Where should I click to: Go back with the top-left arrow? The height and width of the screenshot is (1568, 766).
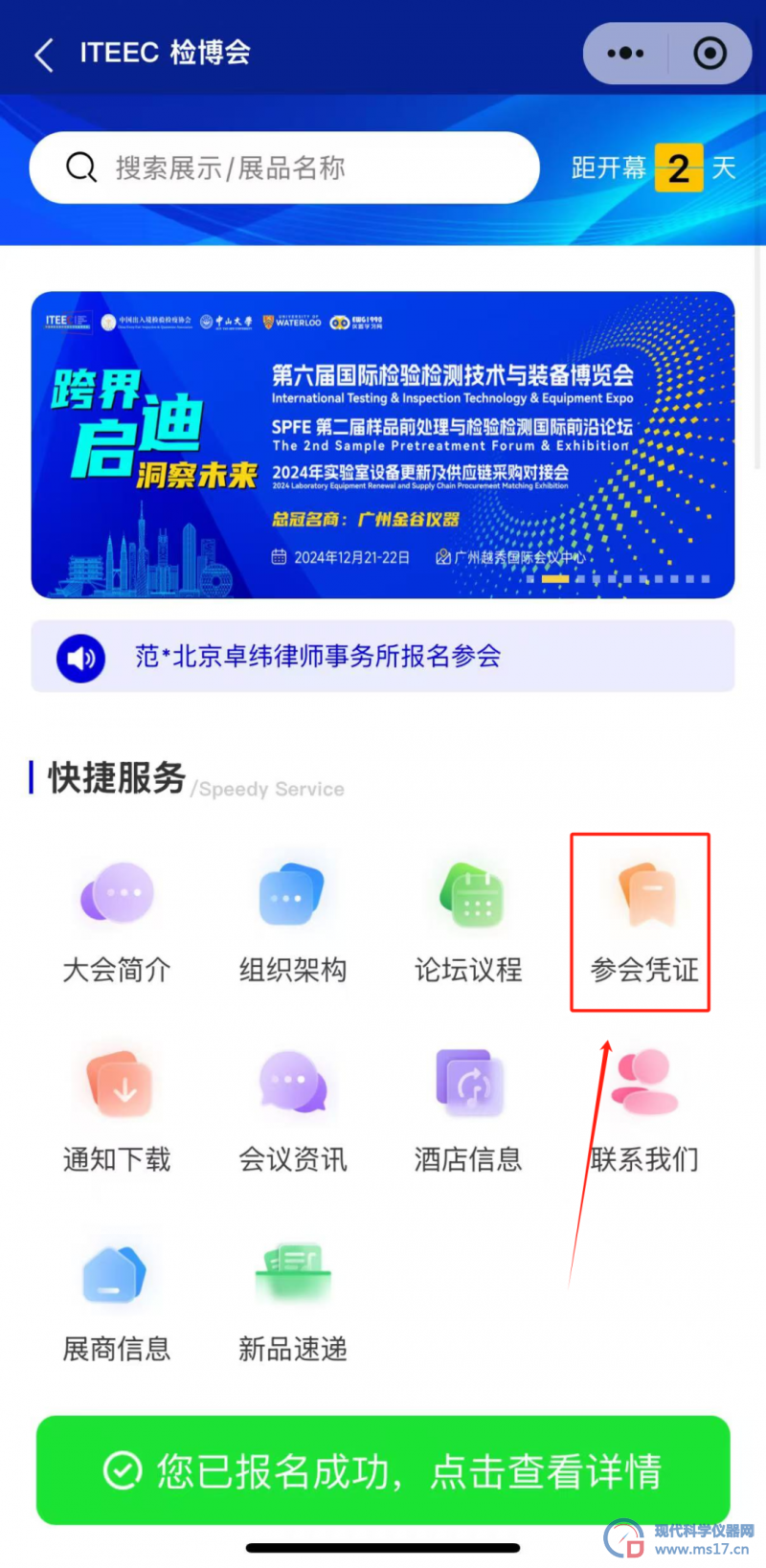coord(44,55)
